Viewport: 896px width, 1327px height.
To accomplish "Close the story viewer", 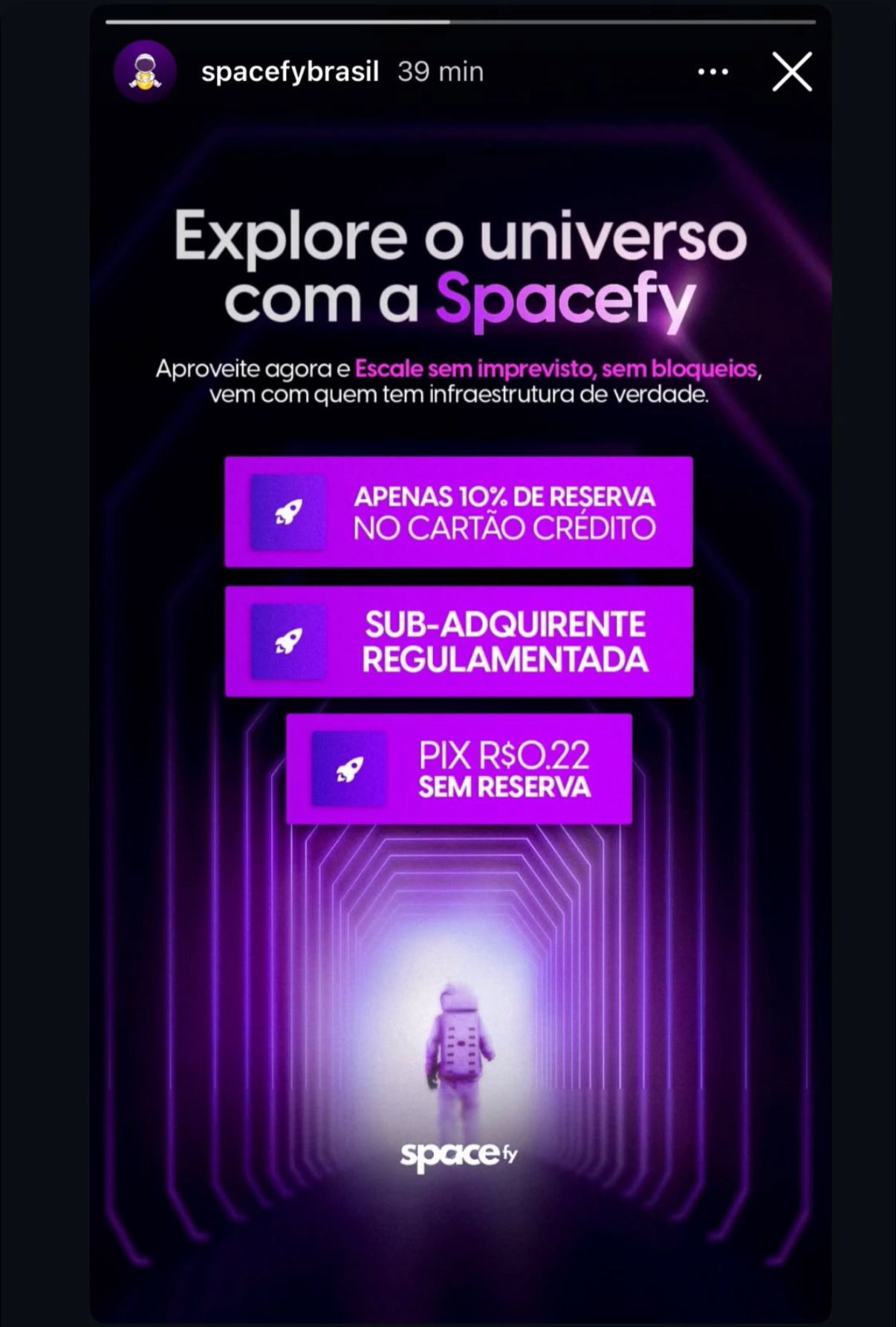I will point(791,72).
